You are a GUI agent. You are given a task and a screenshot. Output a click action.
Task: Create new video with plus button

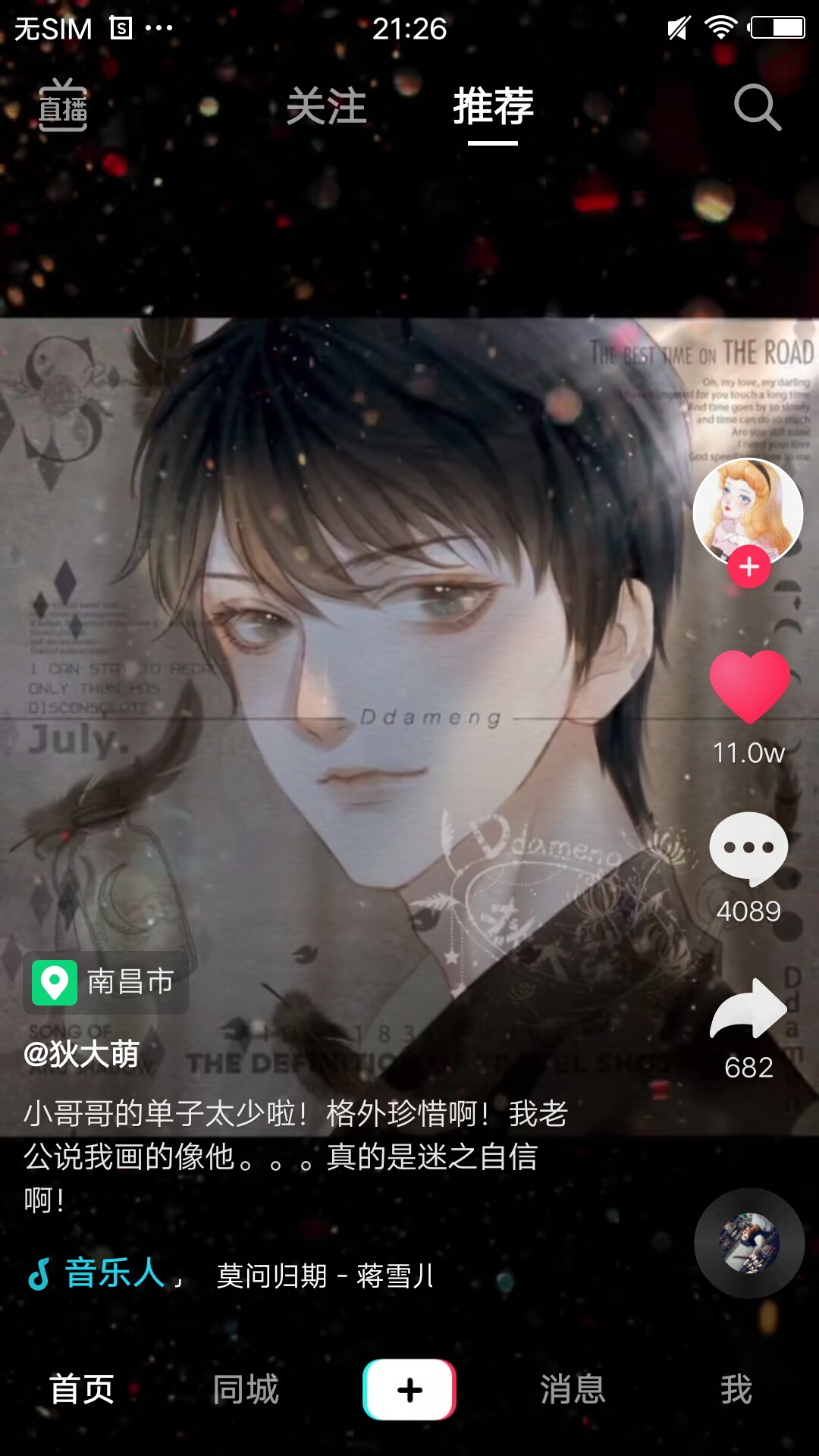409,1389
